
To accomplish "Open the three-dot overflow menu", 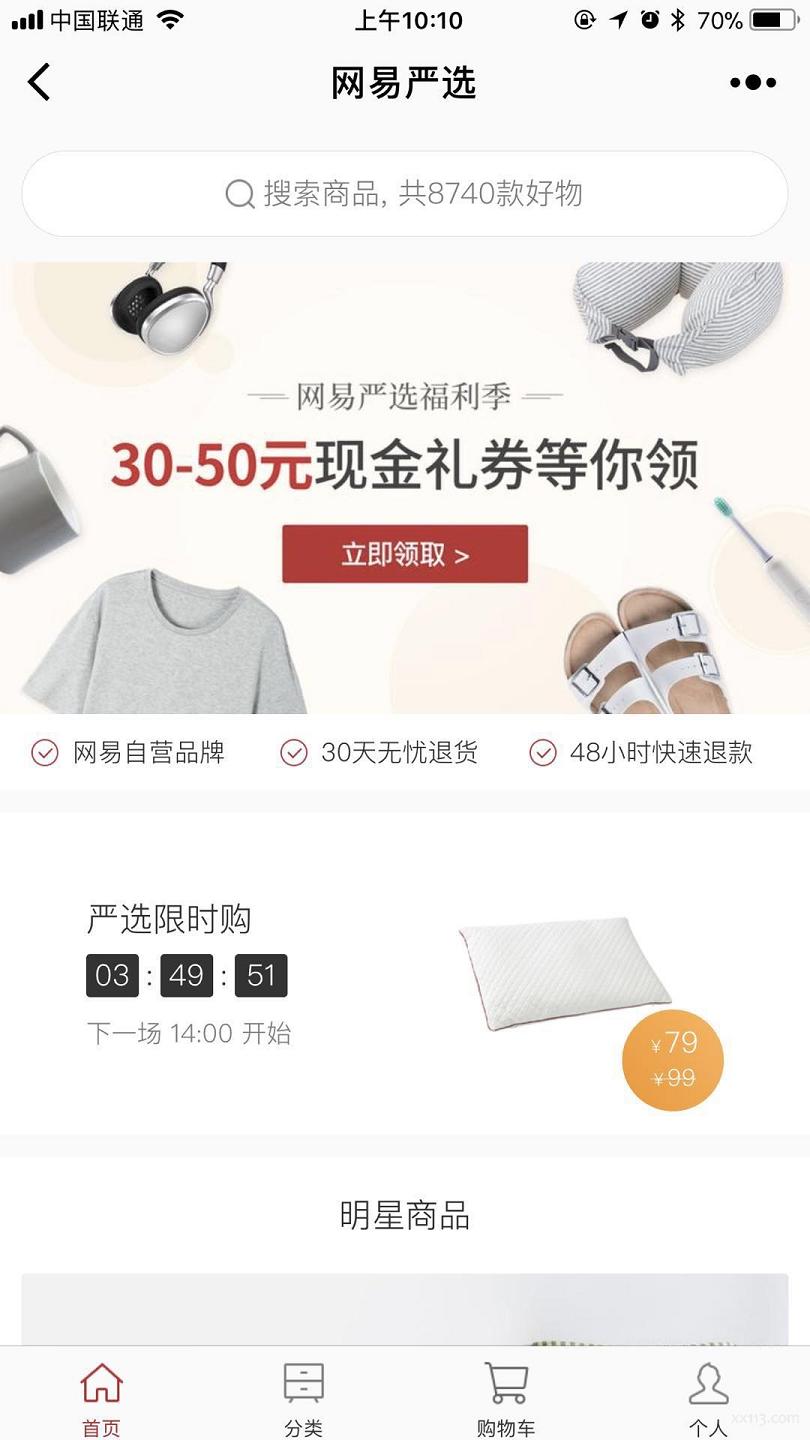I will (x=752, y=82).
